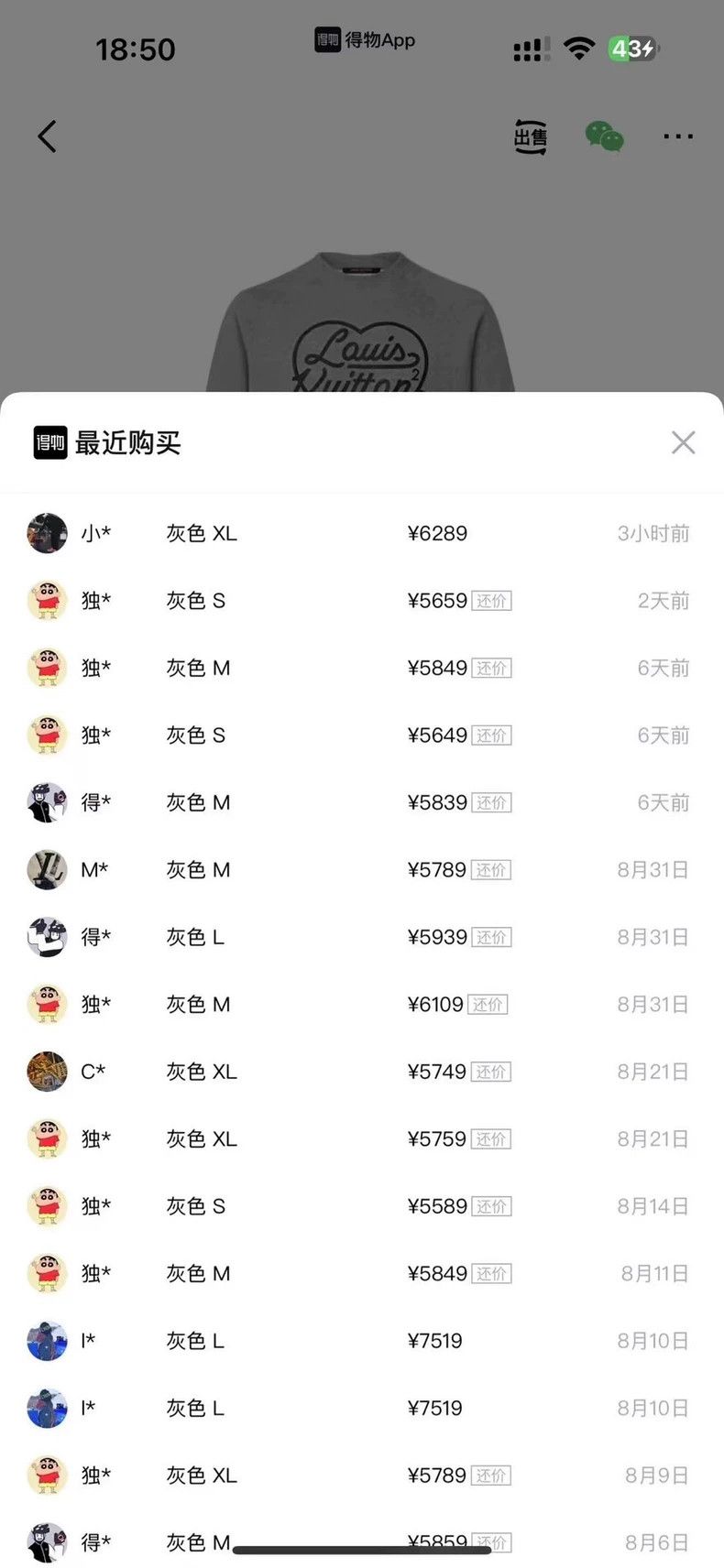Share via the WeChat icon
Image resolution: width=724 pixels, height=1568 pixels.
(604, 136)
